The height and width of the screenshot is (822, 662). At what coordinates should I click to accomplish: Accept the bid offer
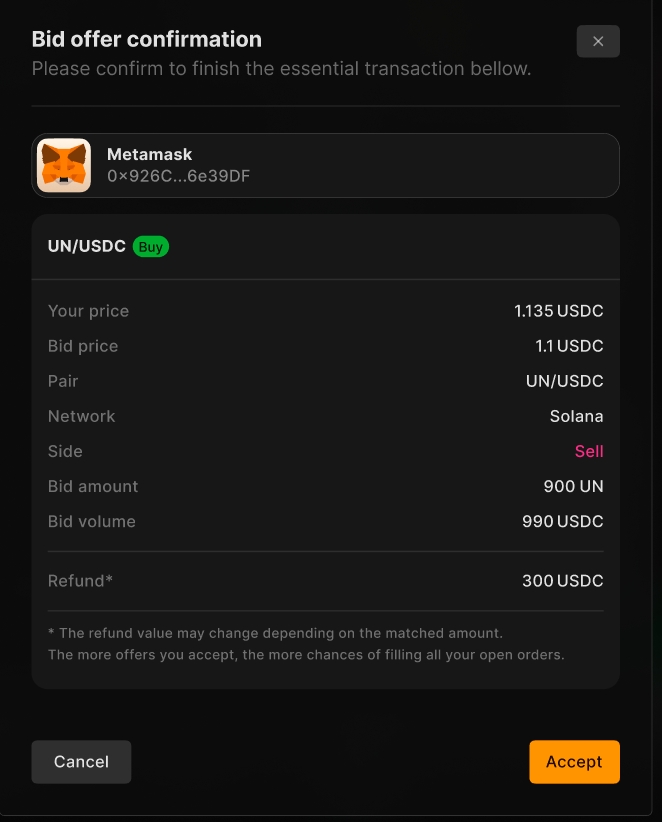coord(574,762)
